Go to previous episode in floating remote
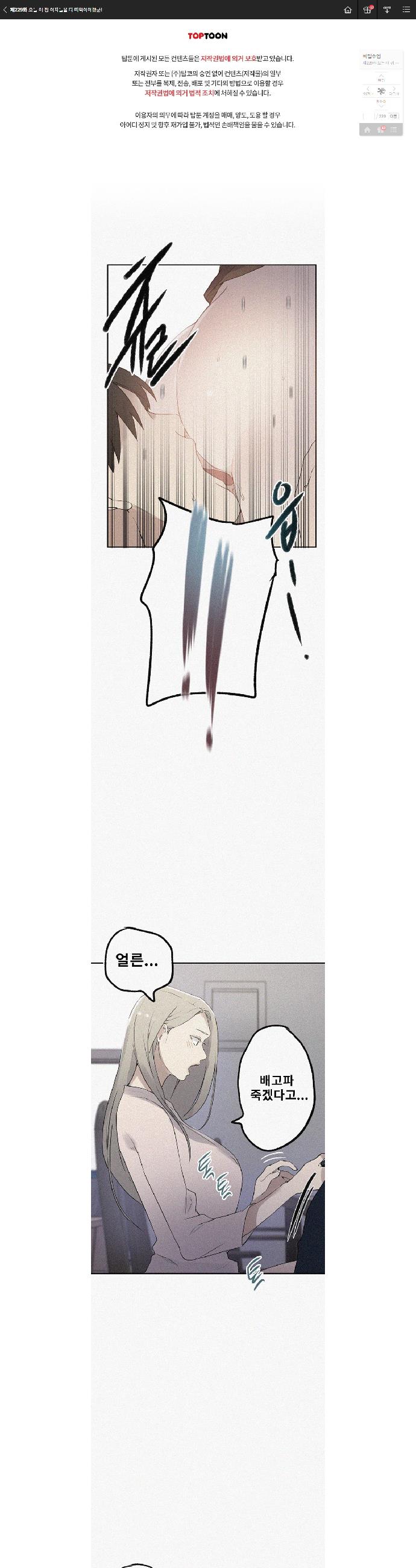This screenshot has height=1568, width=416. [368, 91]
